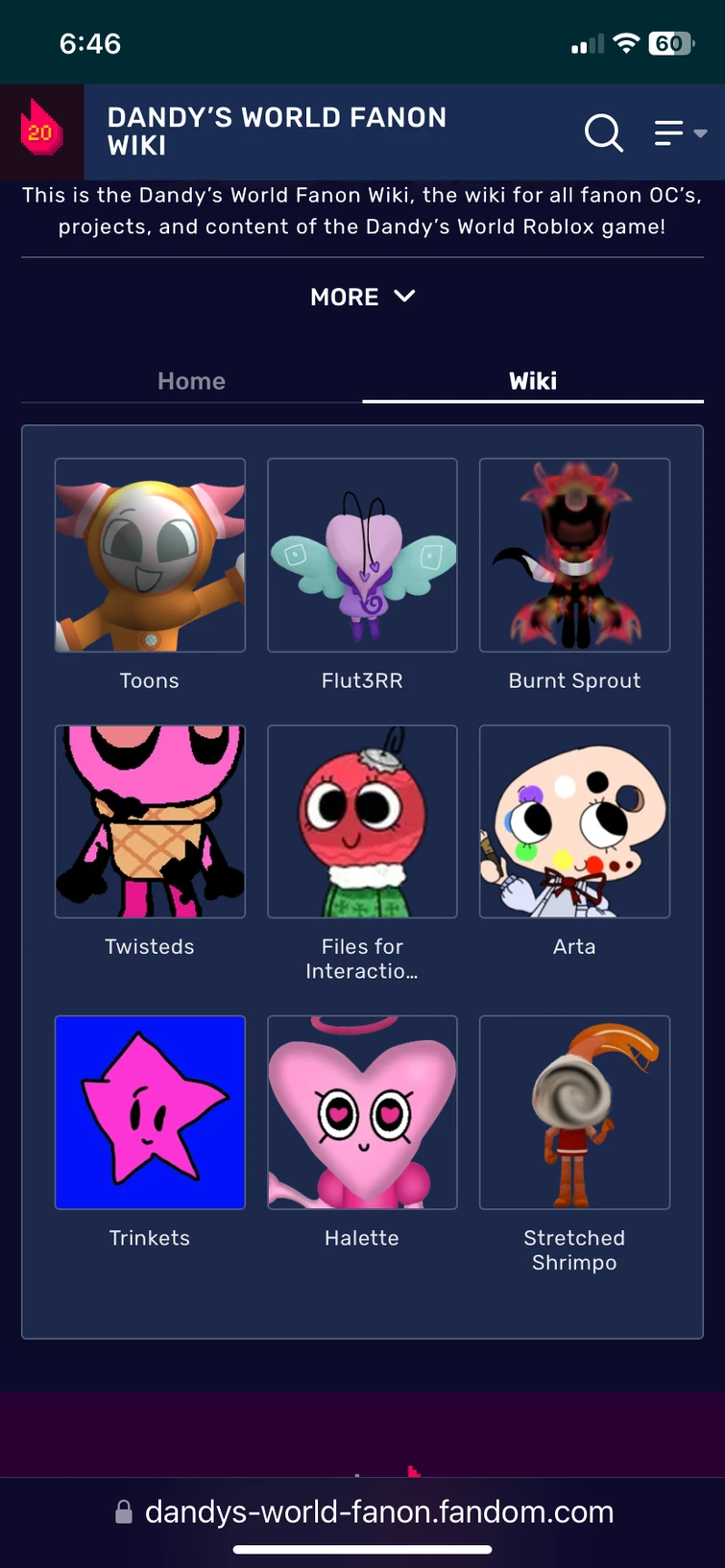Open the Dandy's World Fanon Wiki title
Screen dimensions: 725x1568
(x=277, y=131)
